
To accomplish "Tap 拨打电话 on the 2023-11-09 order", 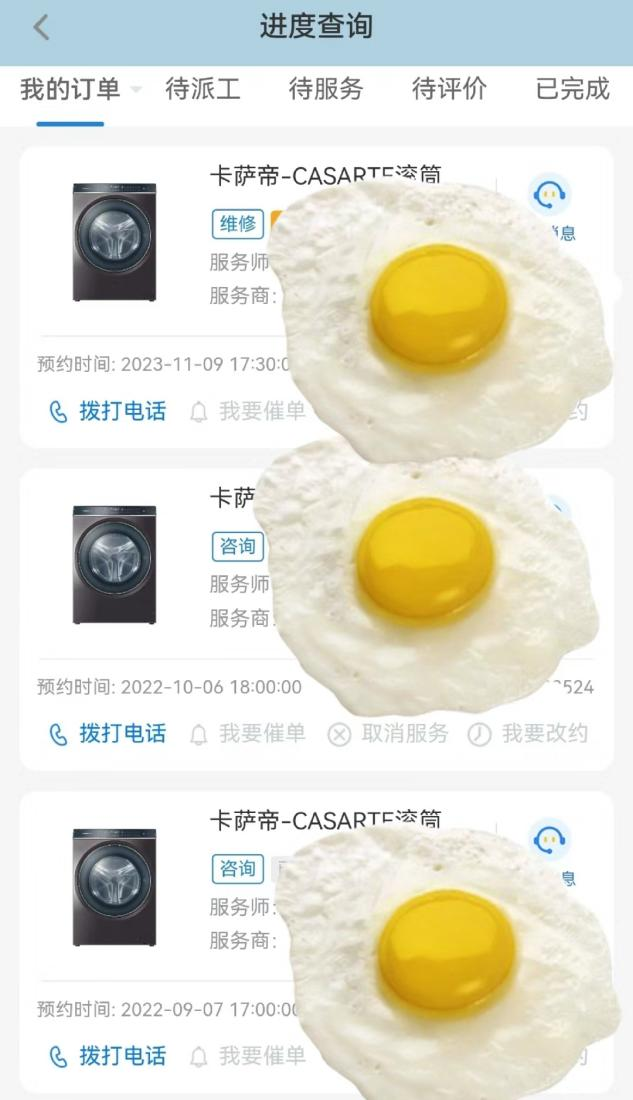I will pyautogui.click(x=108, y=411).
